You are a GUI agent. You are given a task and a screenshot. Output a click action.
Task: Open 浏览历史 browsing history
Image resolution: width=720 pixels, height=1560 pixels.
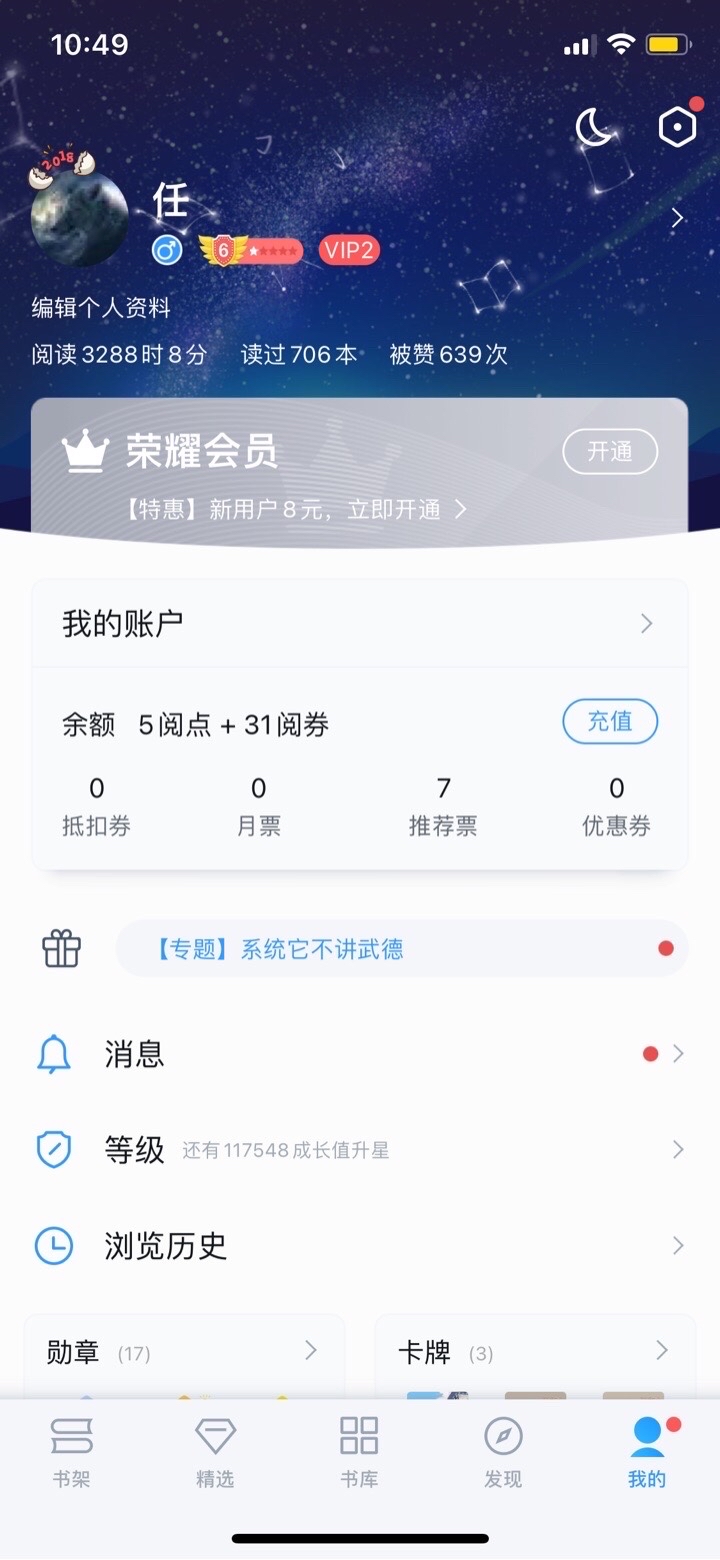pos(360,1246)
